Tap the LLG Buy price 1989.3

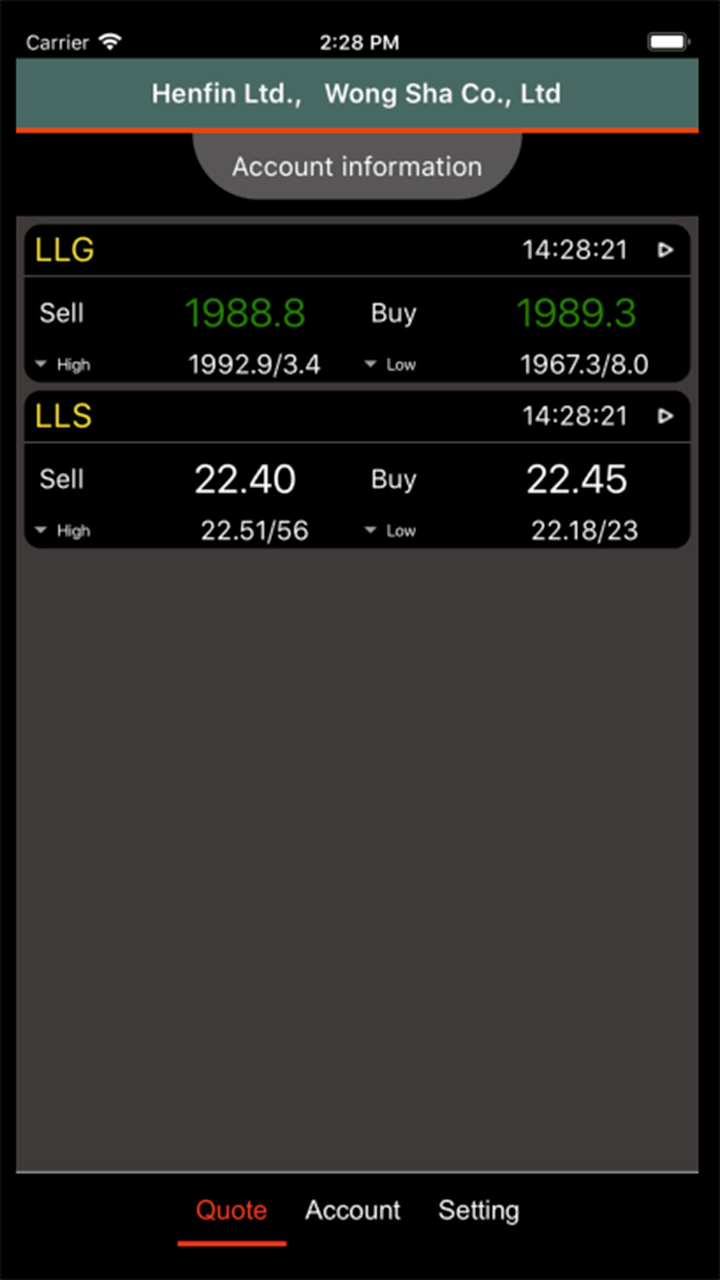pyautogui.click(x=576, y=314)
